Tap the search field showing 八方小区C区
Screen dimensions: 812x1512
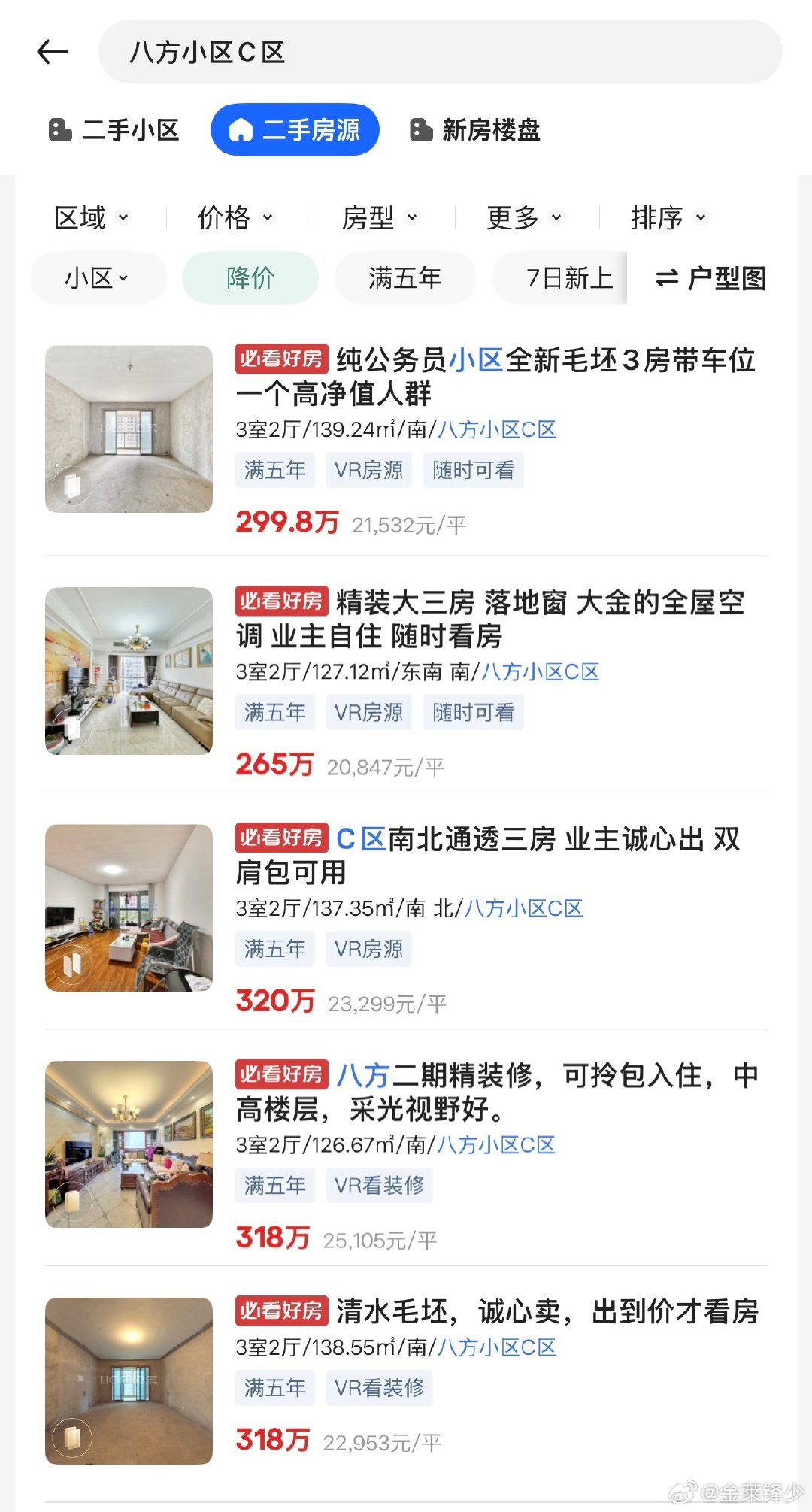pos(440,52)
